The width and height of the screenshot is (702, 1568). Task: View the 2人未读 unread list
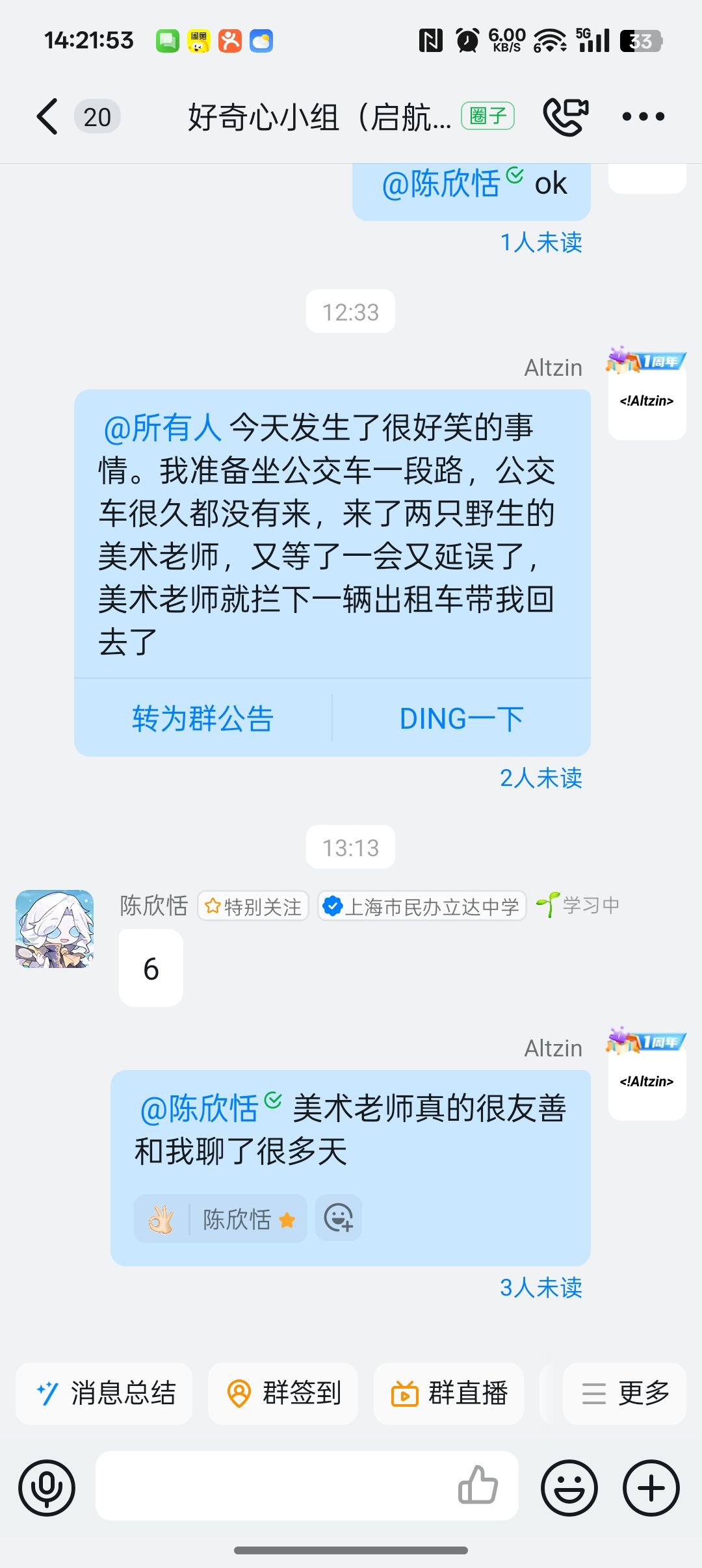coord(541,778)
